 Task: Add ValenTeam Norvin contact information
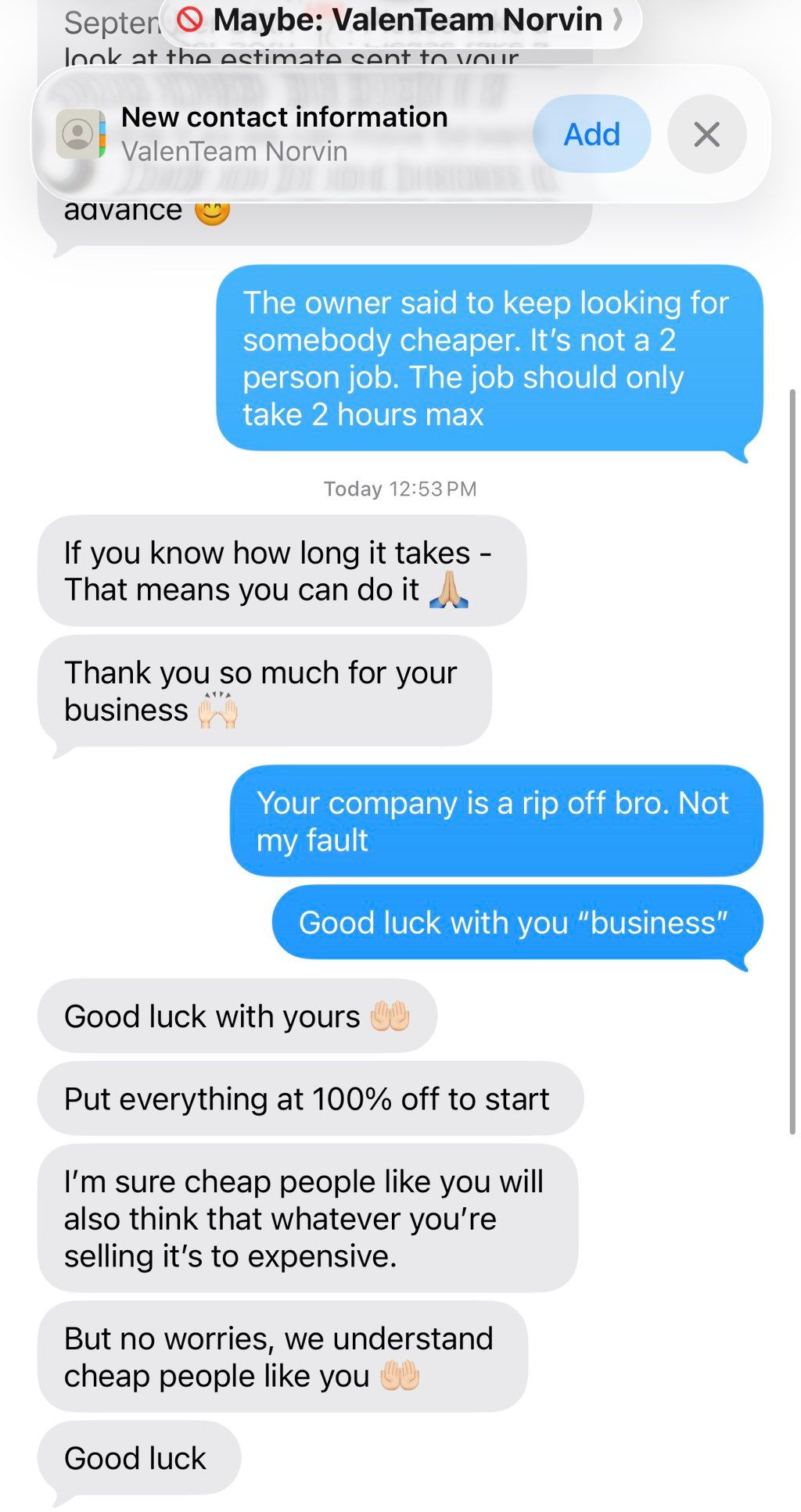click(591, 134)
